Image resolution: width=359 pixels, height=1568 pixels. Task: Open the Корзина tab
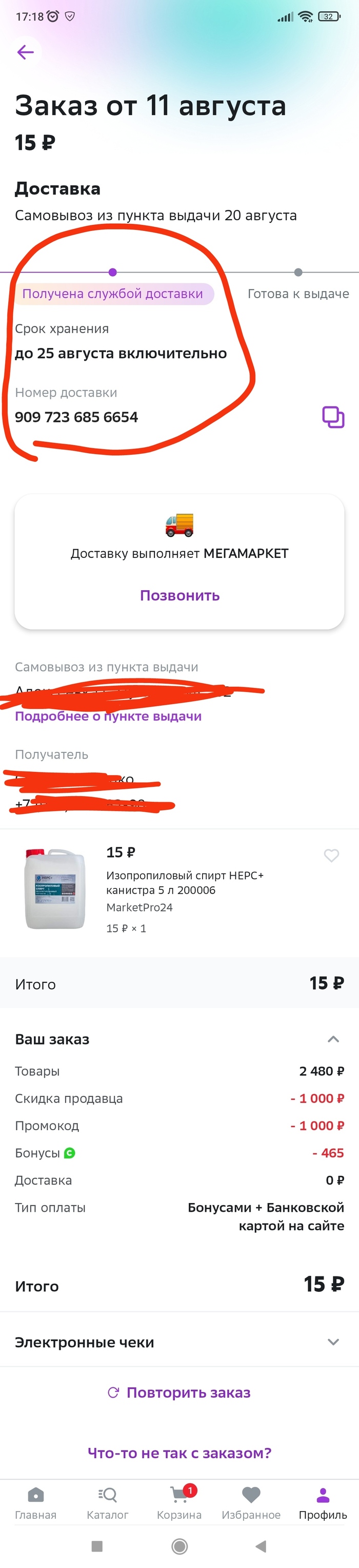pos(179,1503)
